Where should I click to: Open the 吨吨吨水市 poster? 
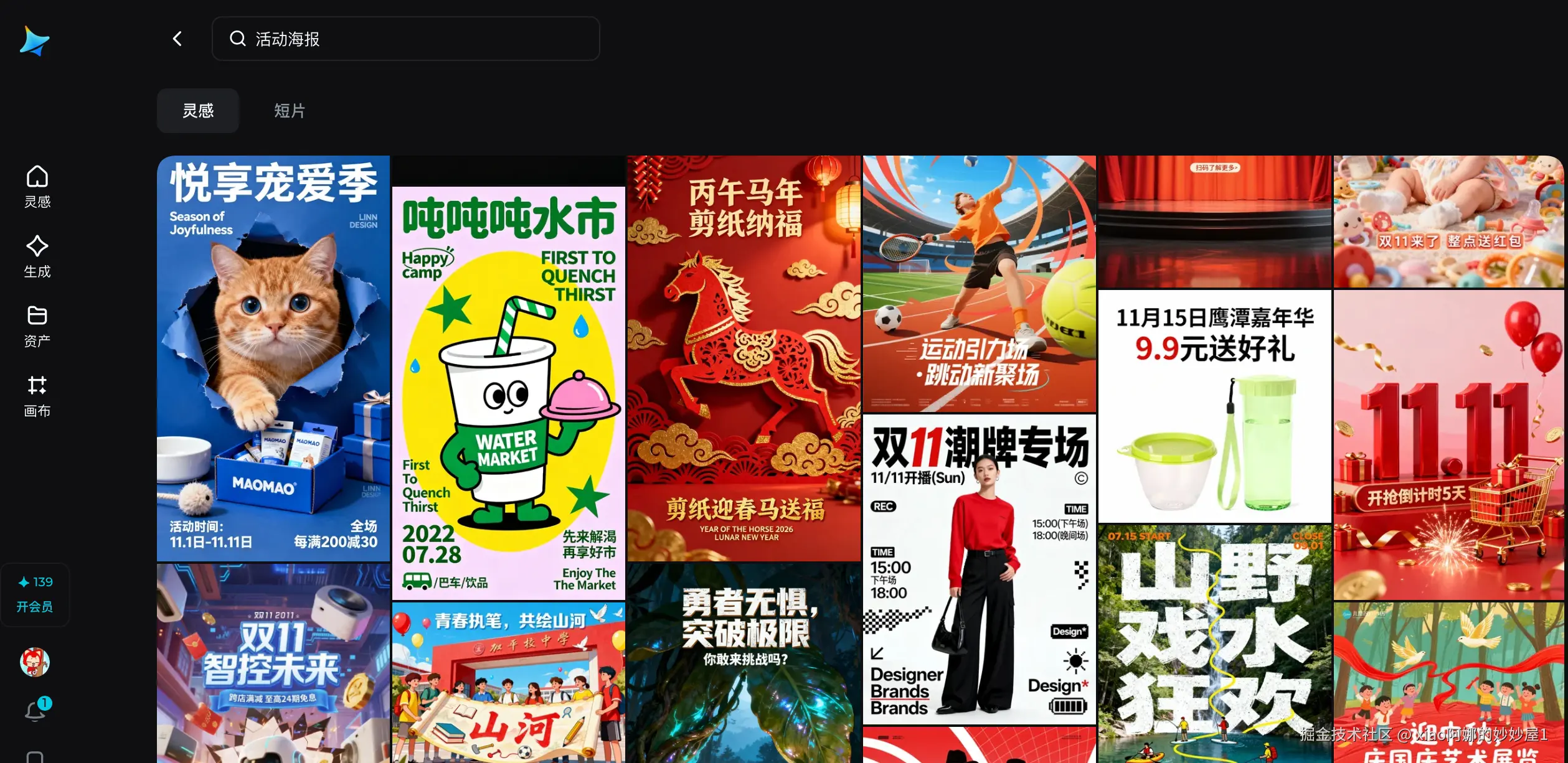click(x=508, y=392)
